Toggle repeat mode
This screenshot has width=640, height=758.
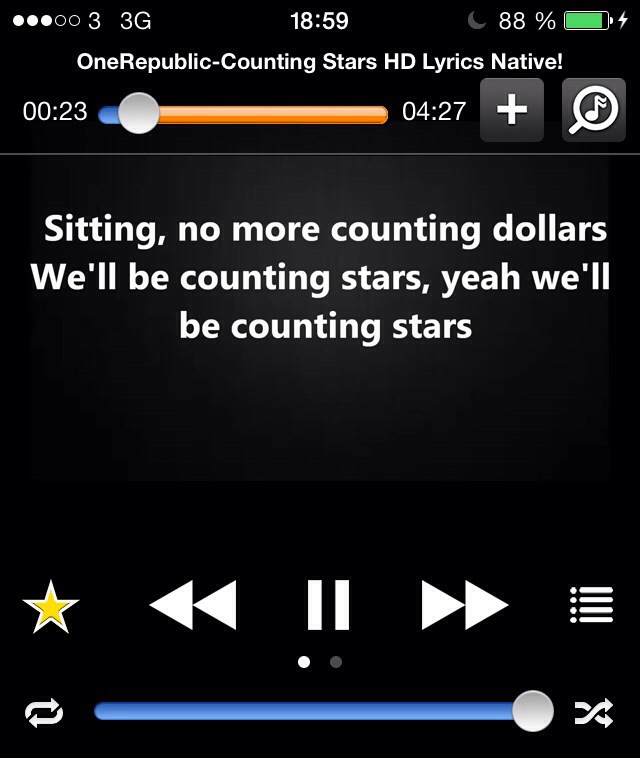coord(43,712)
